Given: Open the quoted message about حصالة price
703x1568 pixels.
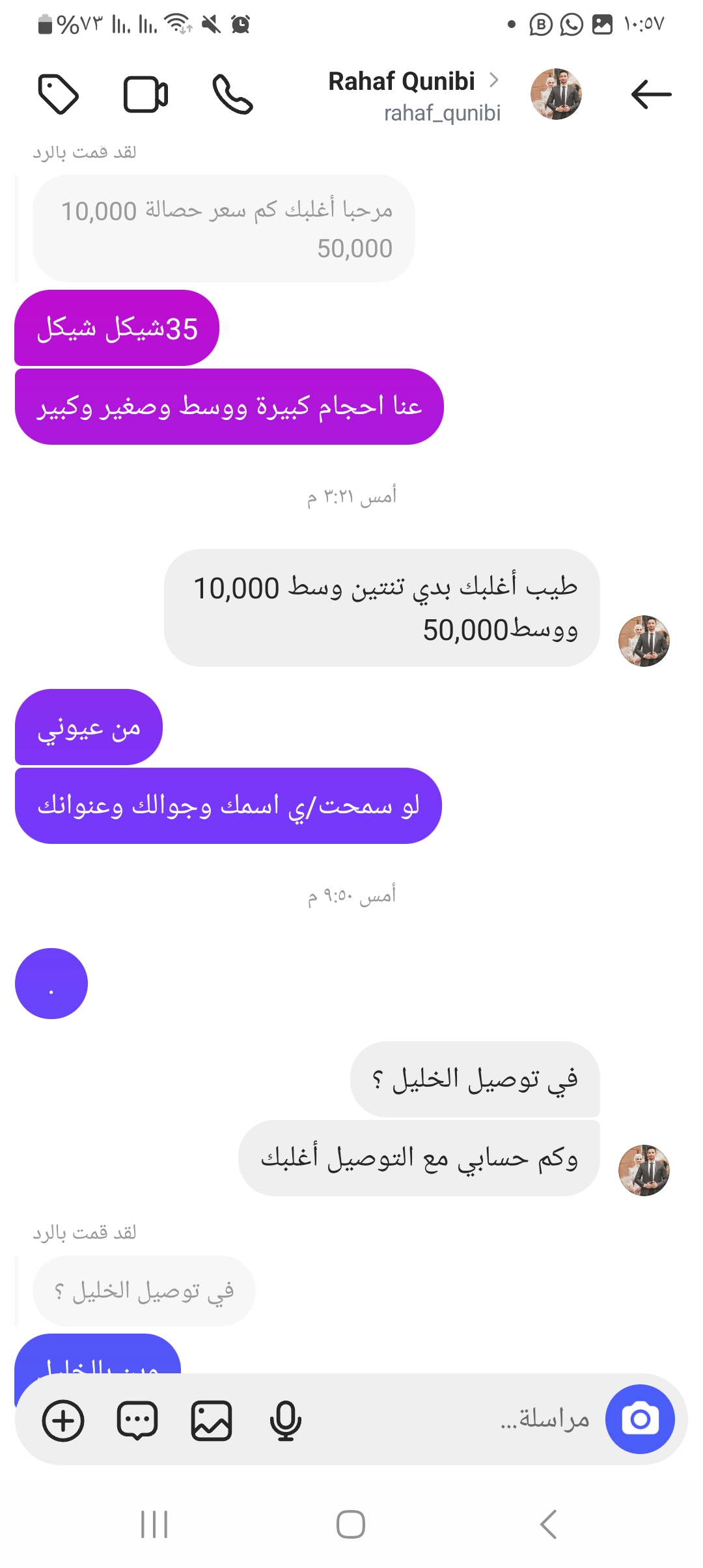Looking at the screenshot, I should pyautogui.click(x=223, y=229).
